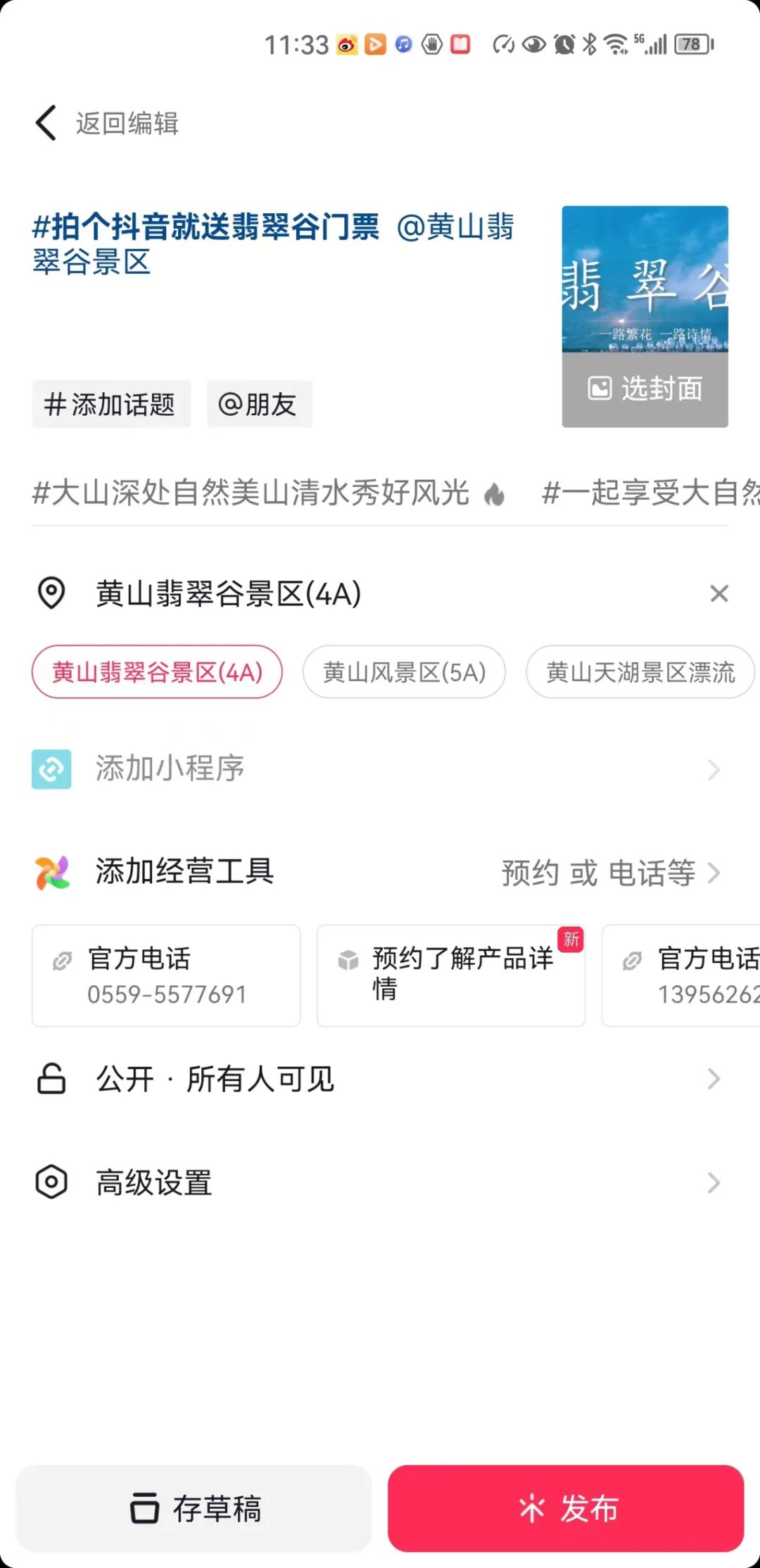The height and width of the screenshot is (1568, 760).
Task: Choose the 黄山风景区(5A) location chip
Action: (404, 672)
